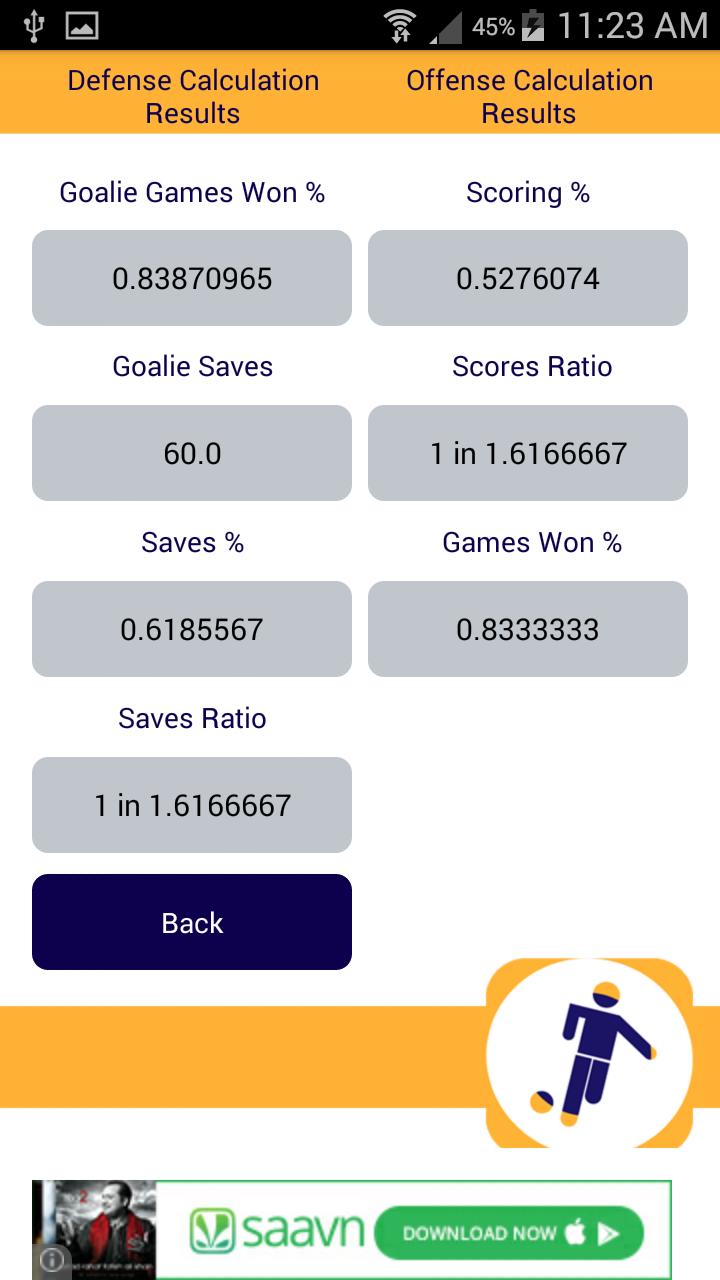This screenshot has width=720, height=1280.
Task: Tap the Saves Ratio result box
Action: (x=192, y=805)
